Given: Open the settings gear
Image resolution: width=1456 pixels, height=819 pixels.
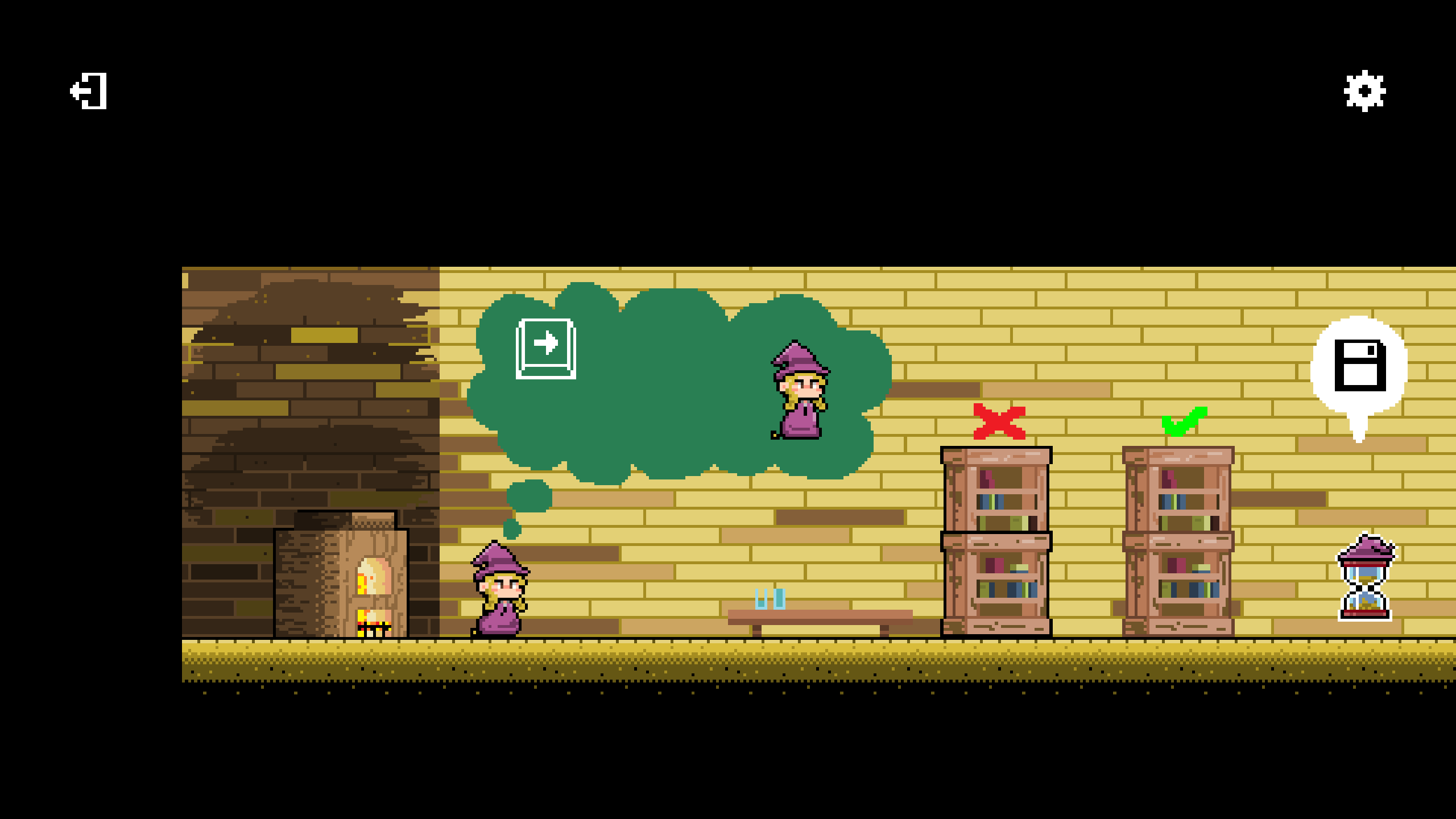Looking at the screenshot, I should click(1364, 91).
